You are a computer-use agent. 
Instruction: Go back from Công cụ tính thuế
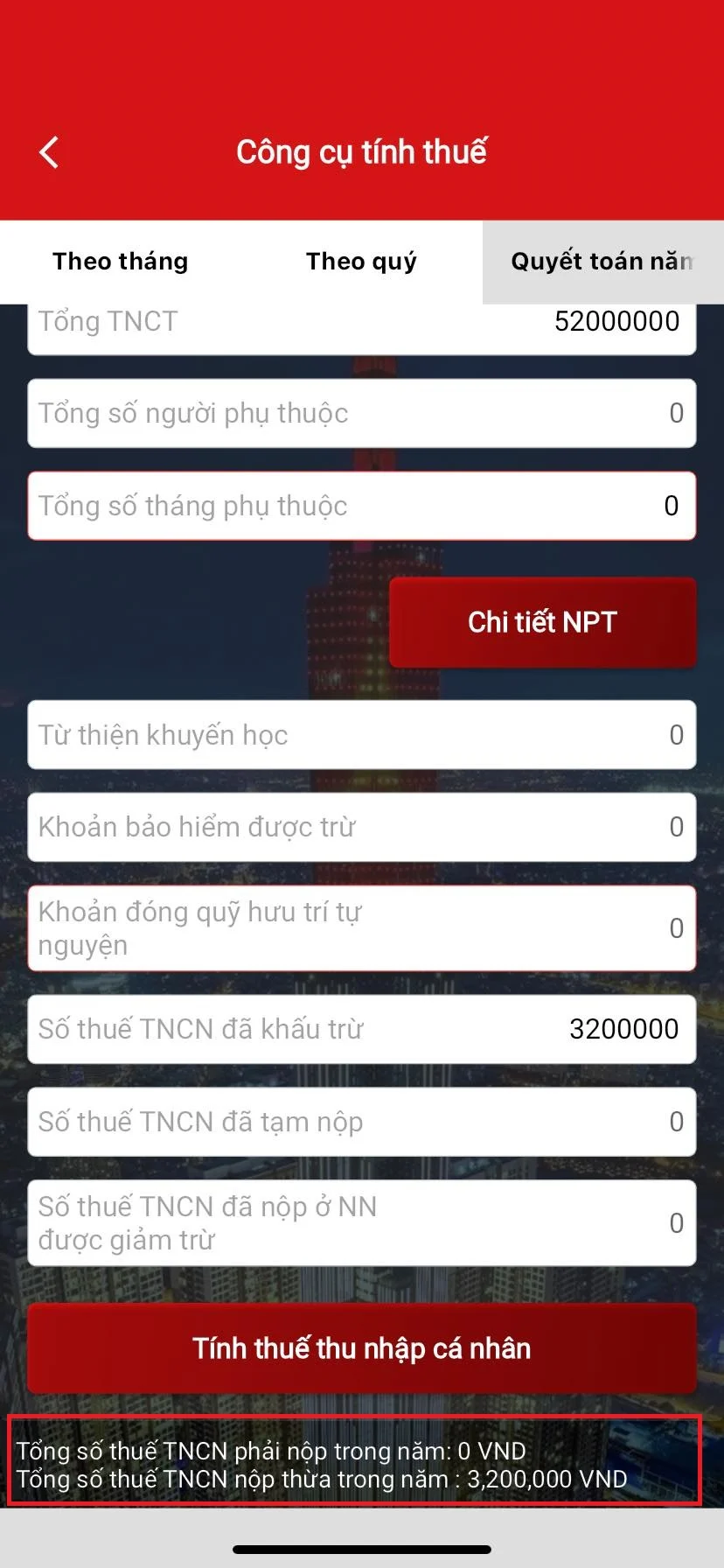click(49, 152)
